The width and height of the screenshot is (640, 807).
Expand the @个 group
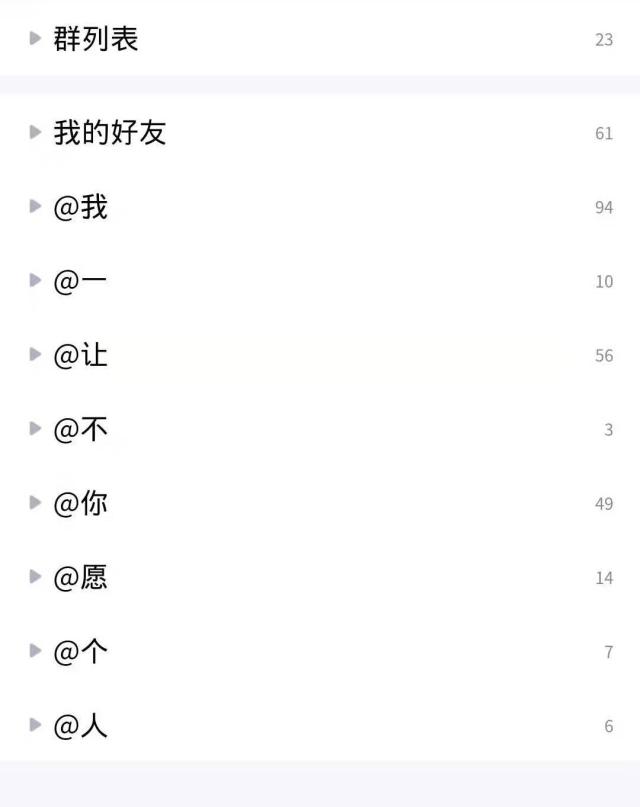[x=80, y=651]
